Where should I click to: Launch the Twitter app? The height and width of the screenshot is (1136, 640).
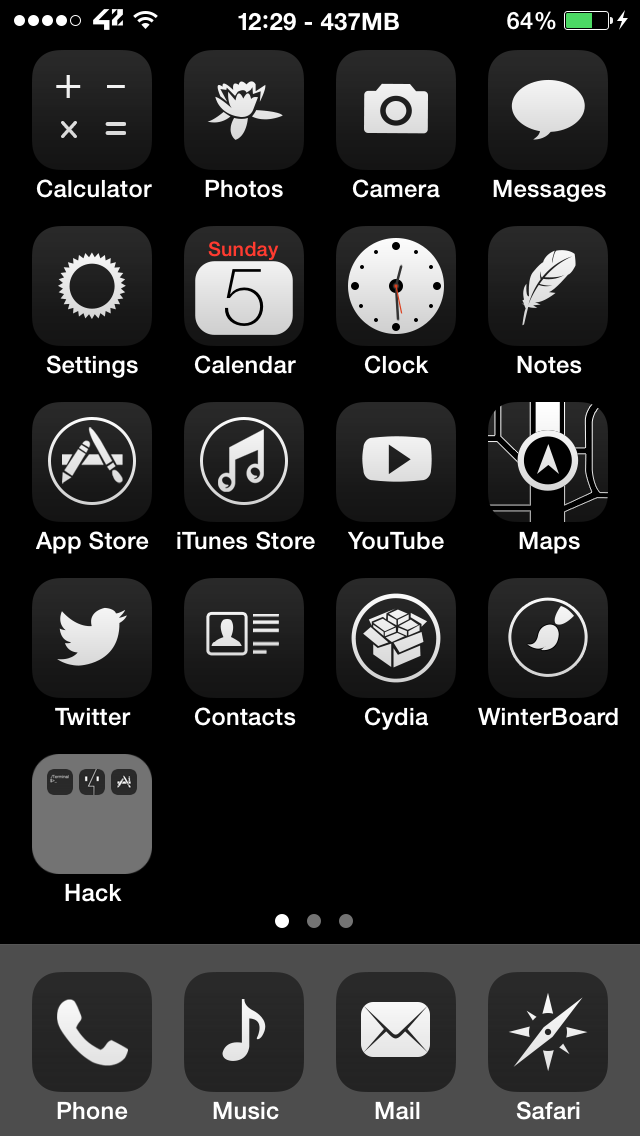[x=92, y=638]
